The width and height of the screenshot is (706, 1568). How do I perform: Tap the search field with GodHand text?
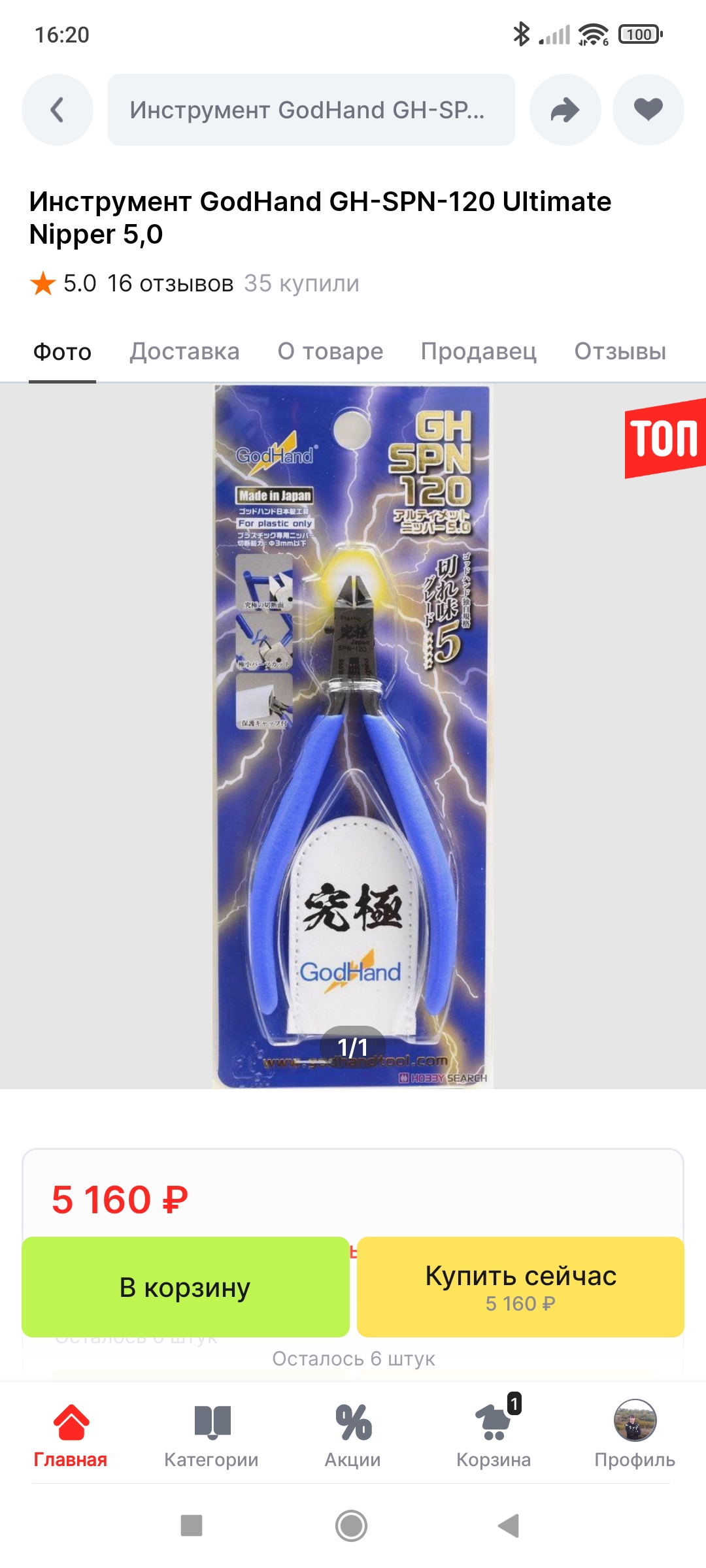pos(311,110)
